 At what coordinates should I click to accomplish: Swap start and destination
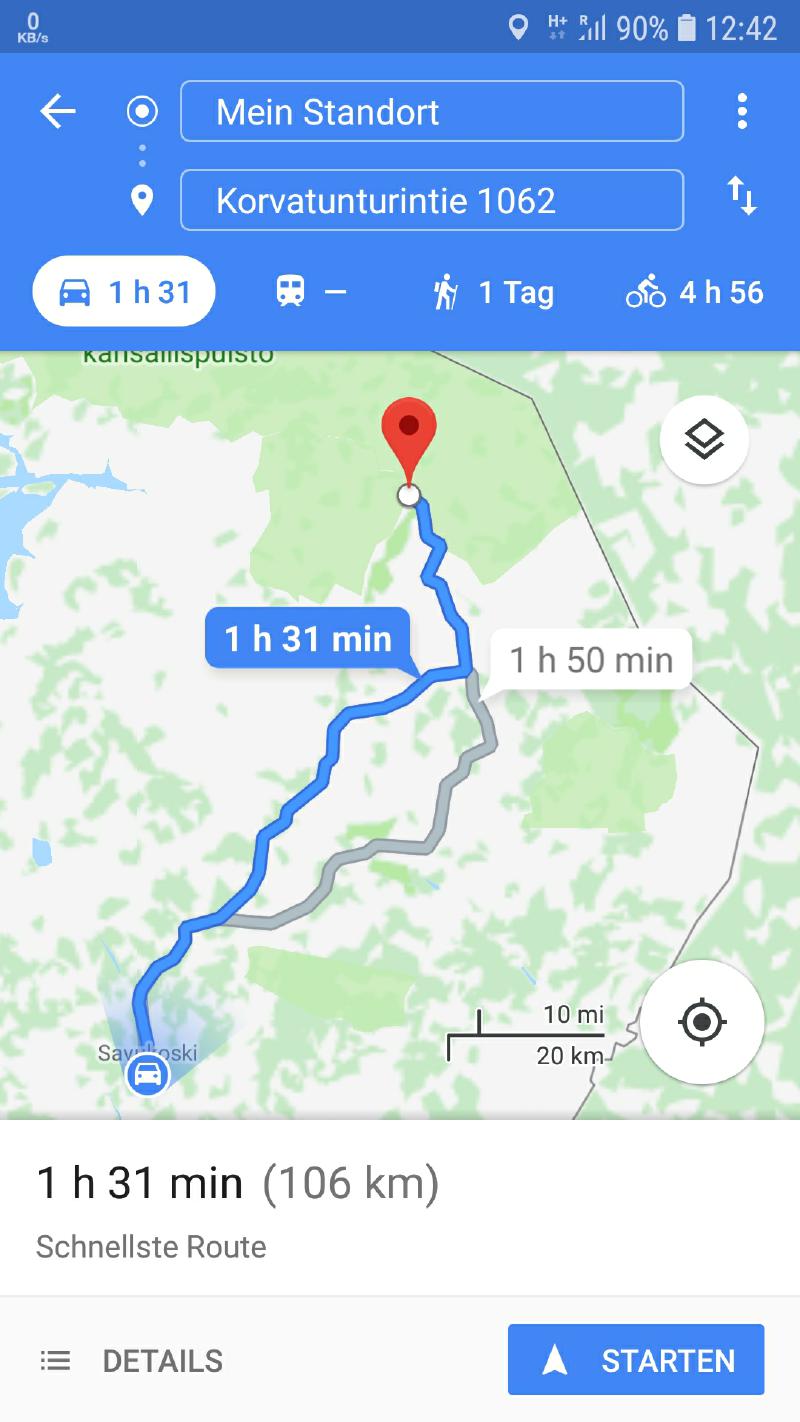click(741, 196)
